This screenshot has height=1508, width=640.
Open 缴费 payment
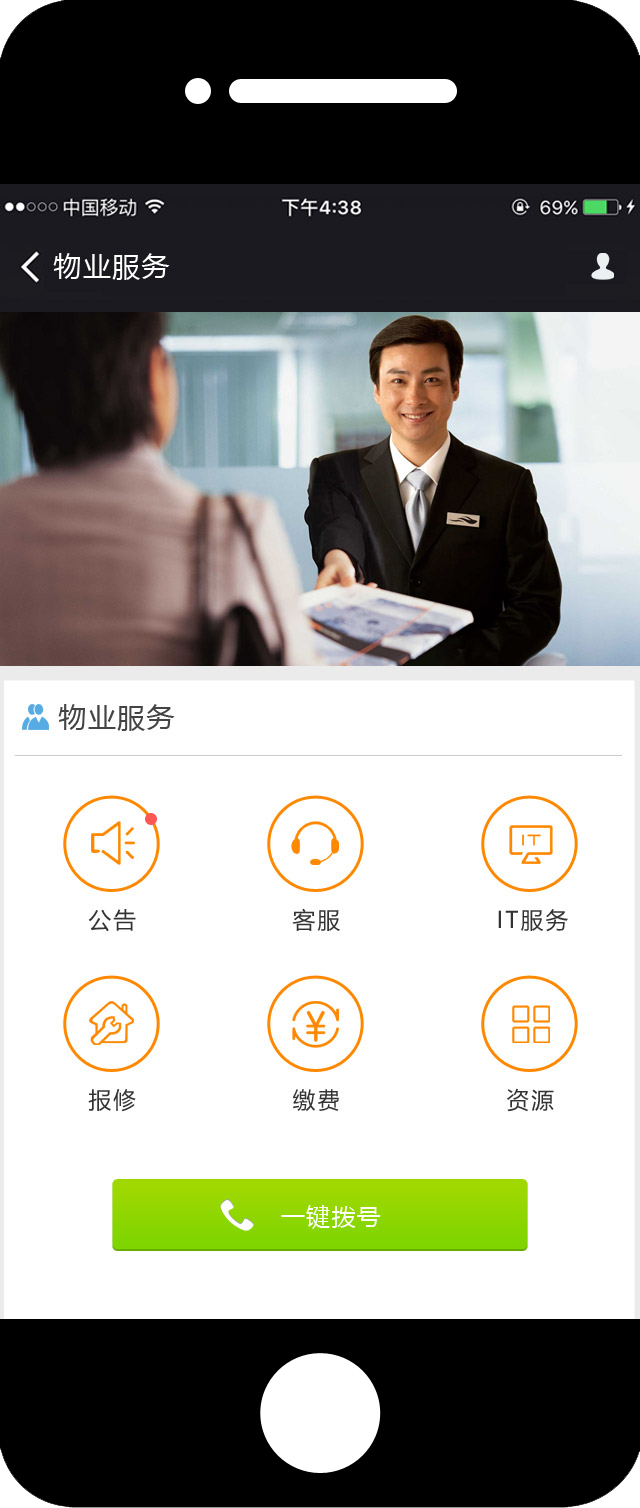[x=315, y=1023]
